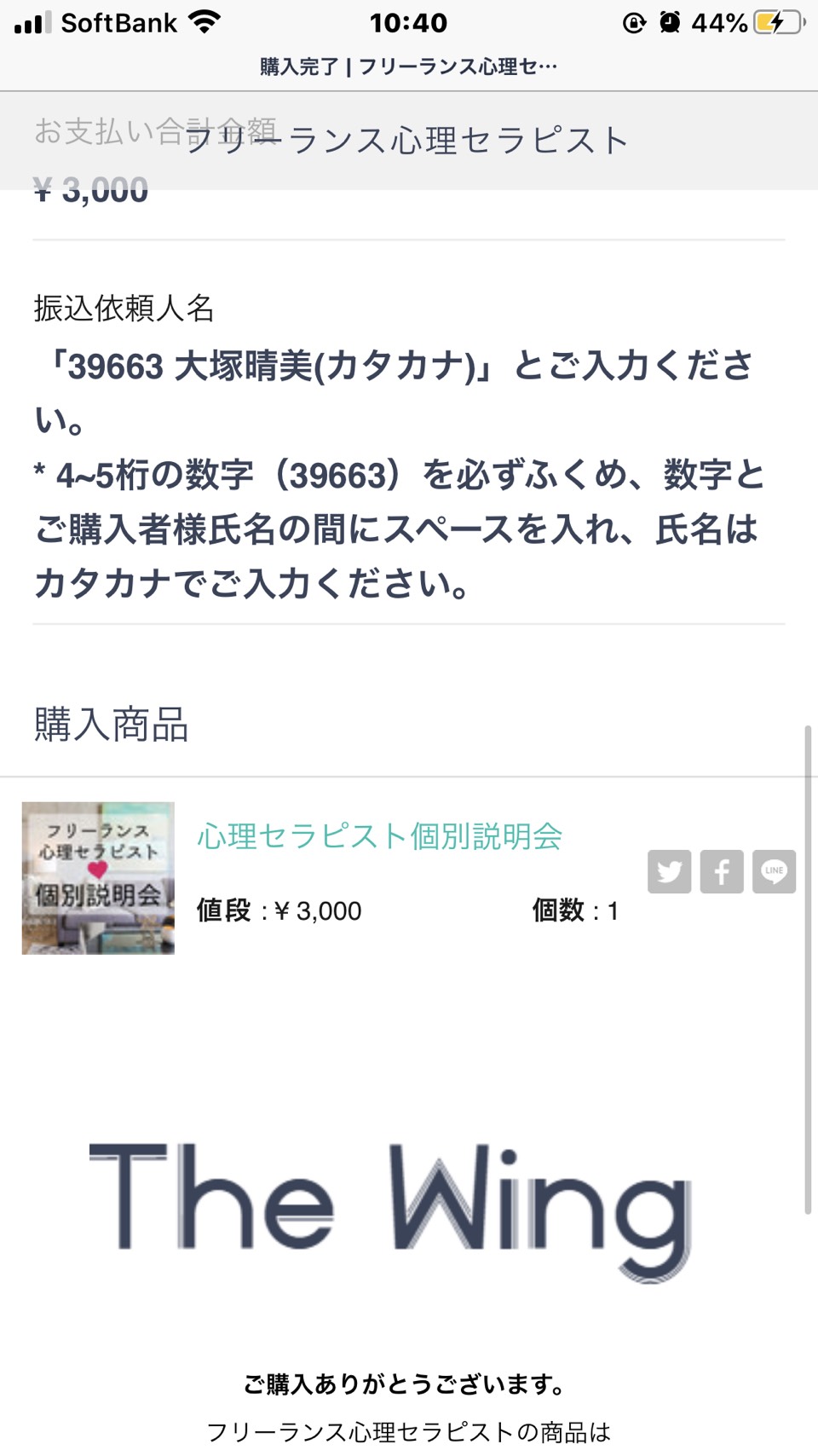Share the product on Twitter

pos(670,871)
